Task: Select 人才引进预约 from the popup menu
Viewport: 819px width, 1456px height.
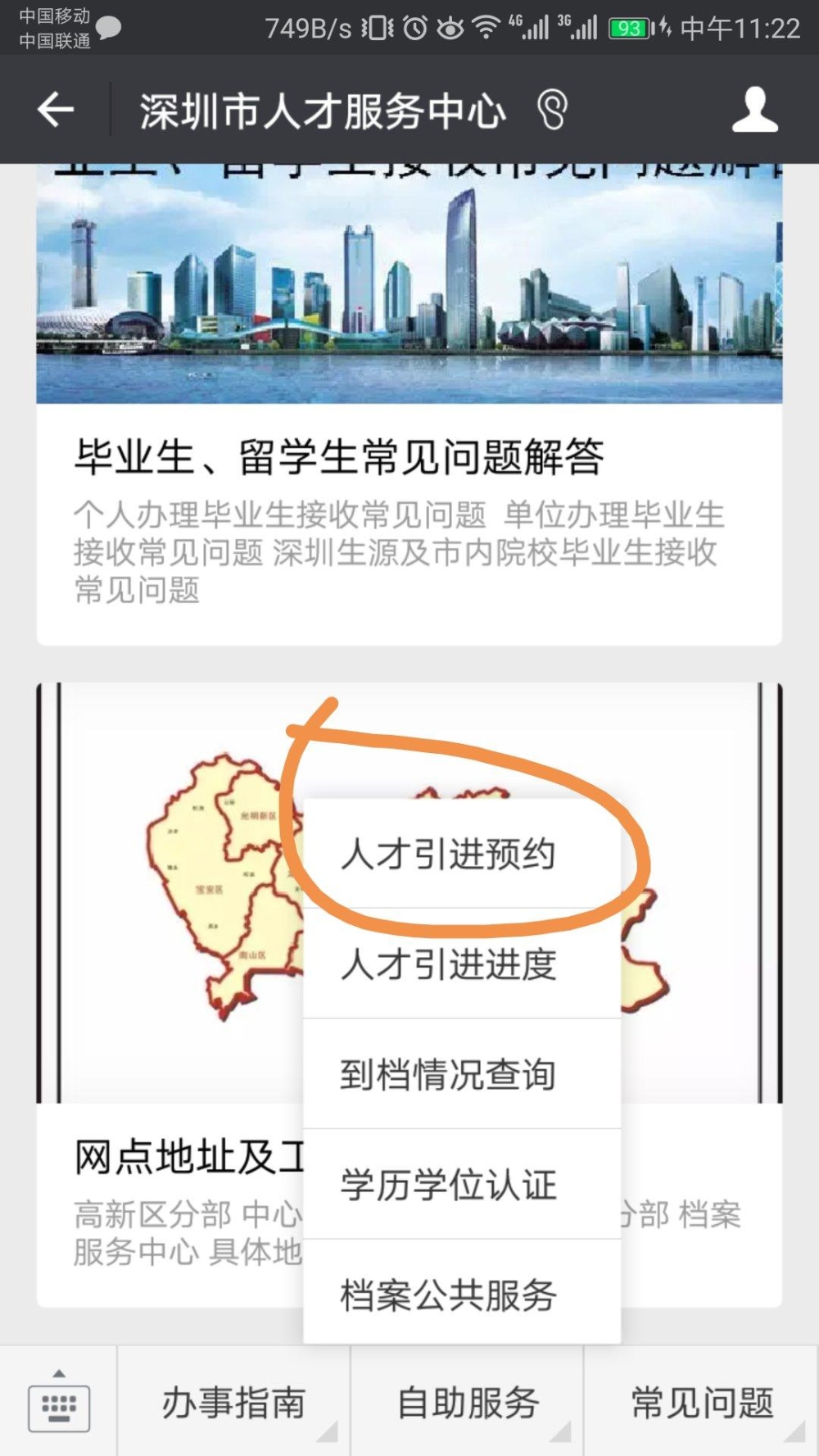Action: [x=449, y=855]
